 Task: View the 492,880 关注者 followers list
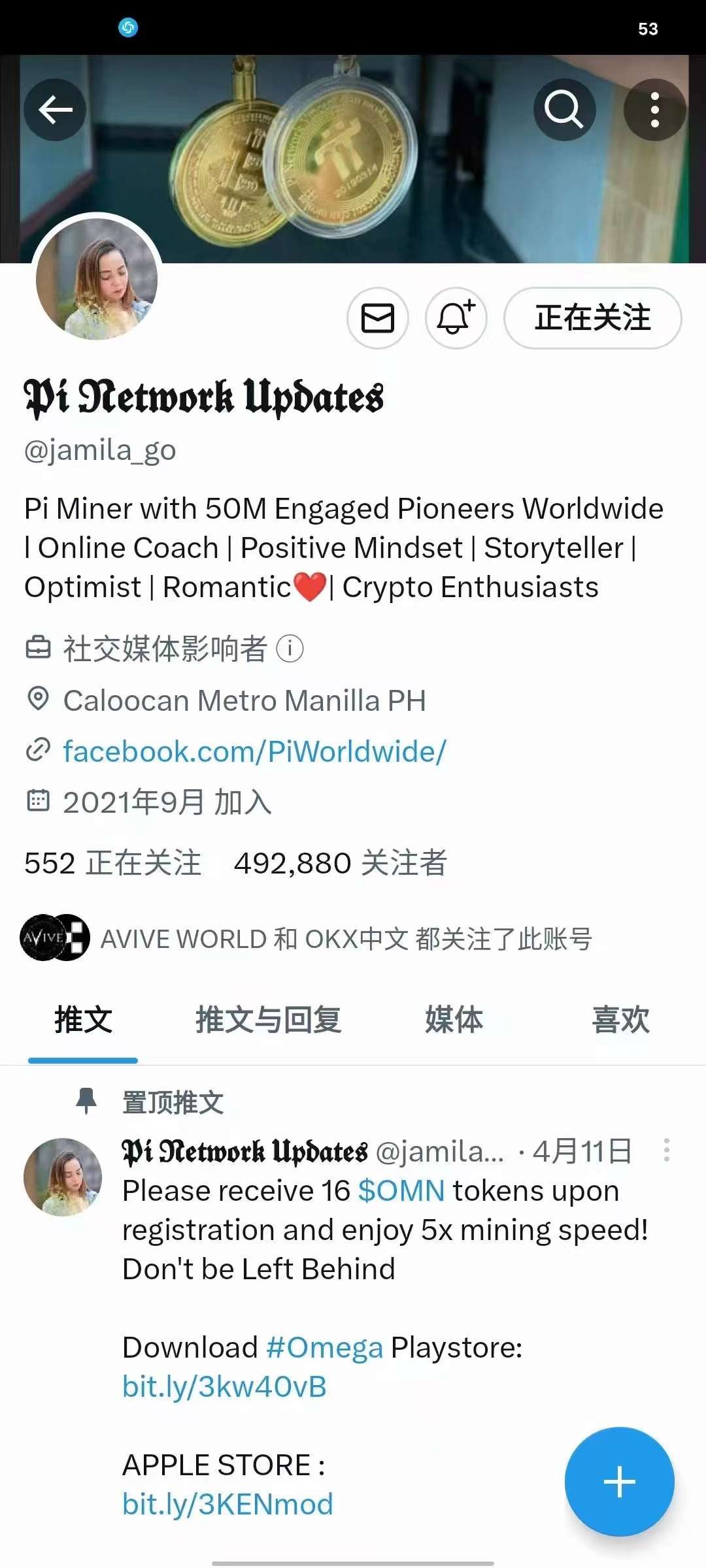pos(340,863)
